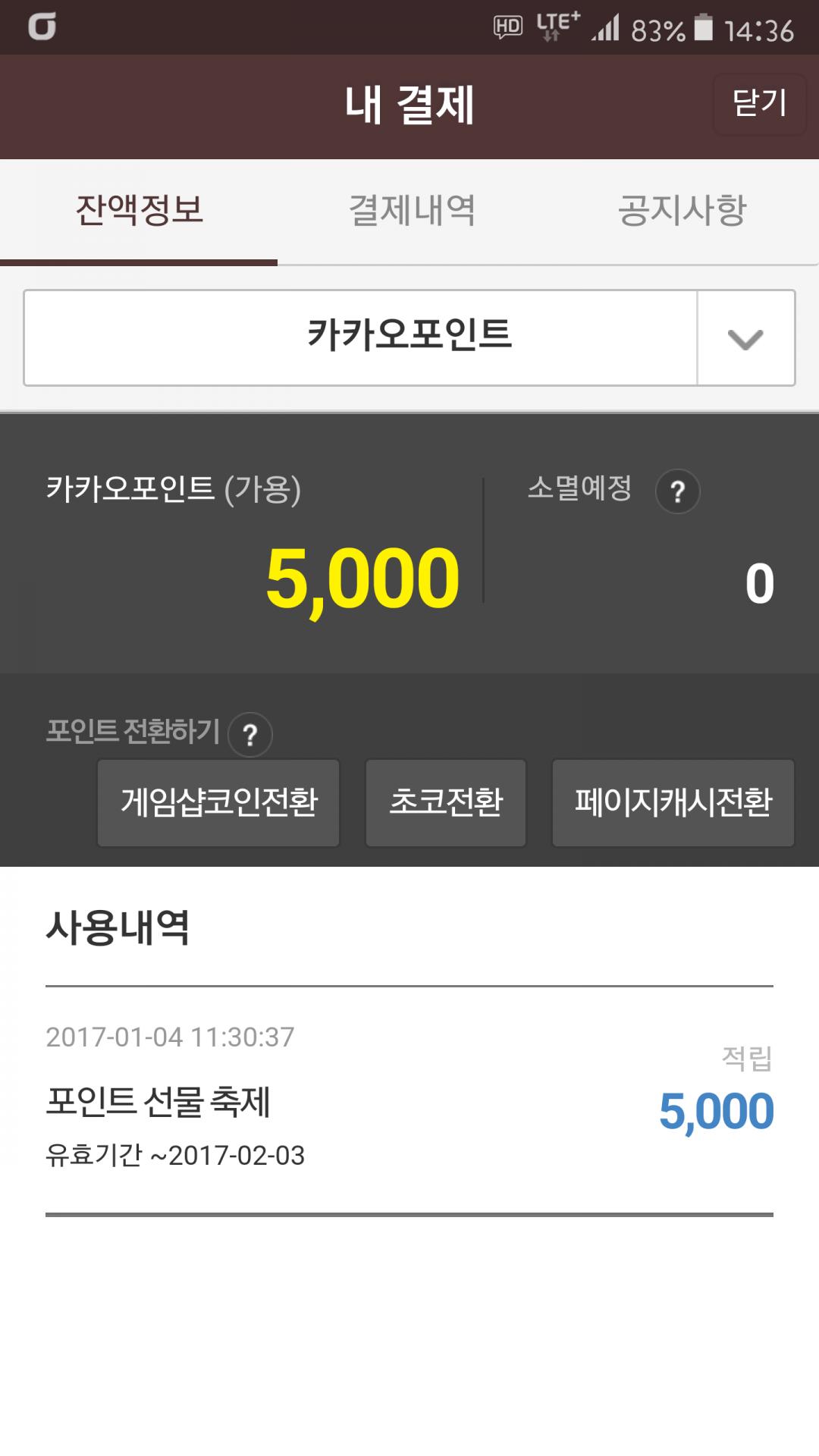The height and width of the screenshot is (1456, 819).
Task: Select the 잔액정보 tab
Action: point(139,211)
